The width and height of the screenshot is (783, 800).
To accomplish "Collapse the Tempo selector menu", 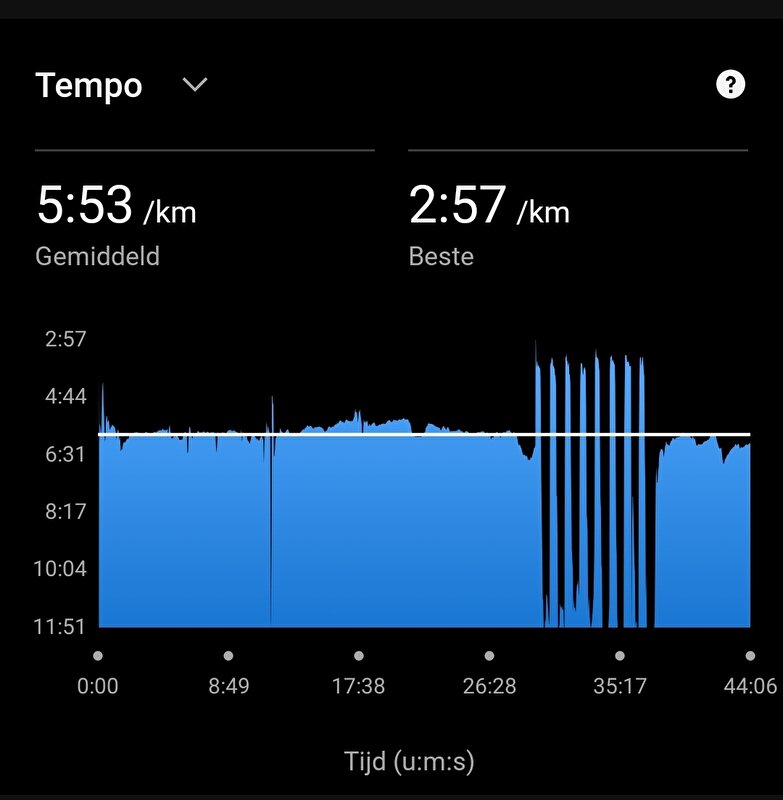I will coord(194,84).
